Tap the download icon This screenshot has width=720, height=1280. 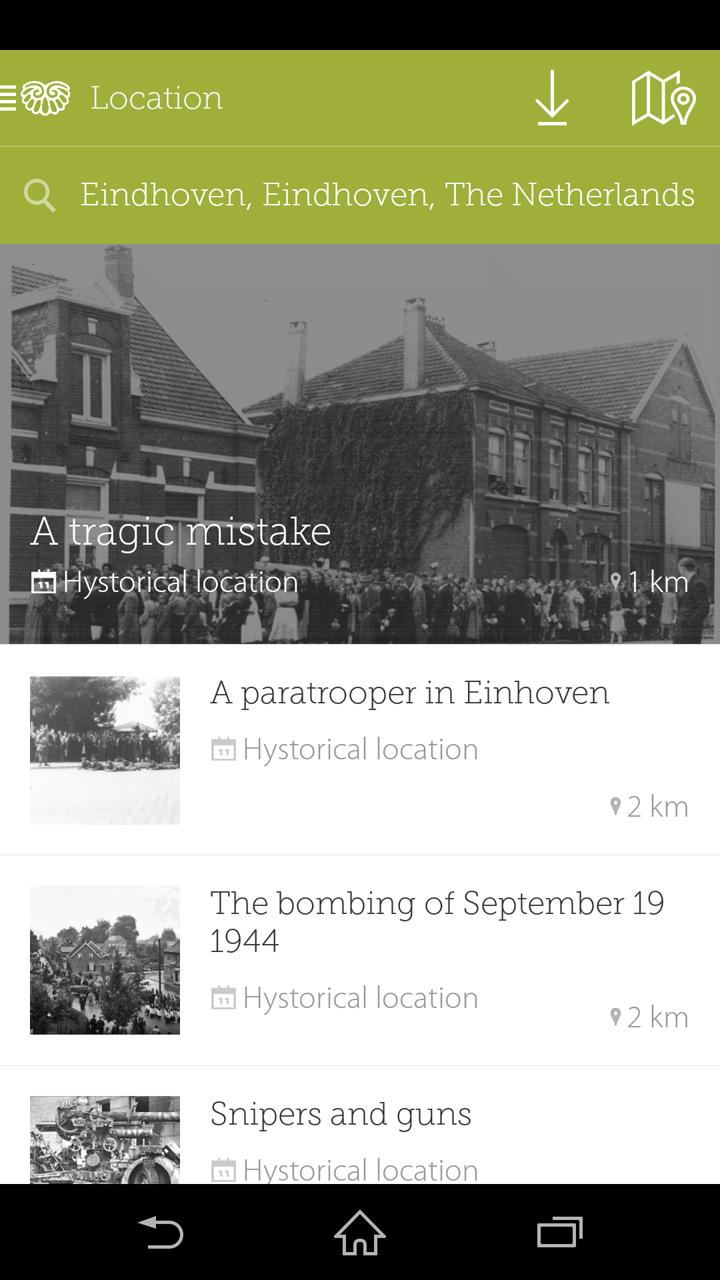click(x=551, y=98)
